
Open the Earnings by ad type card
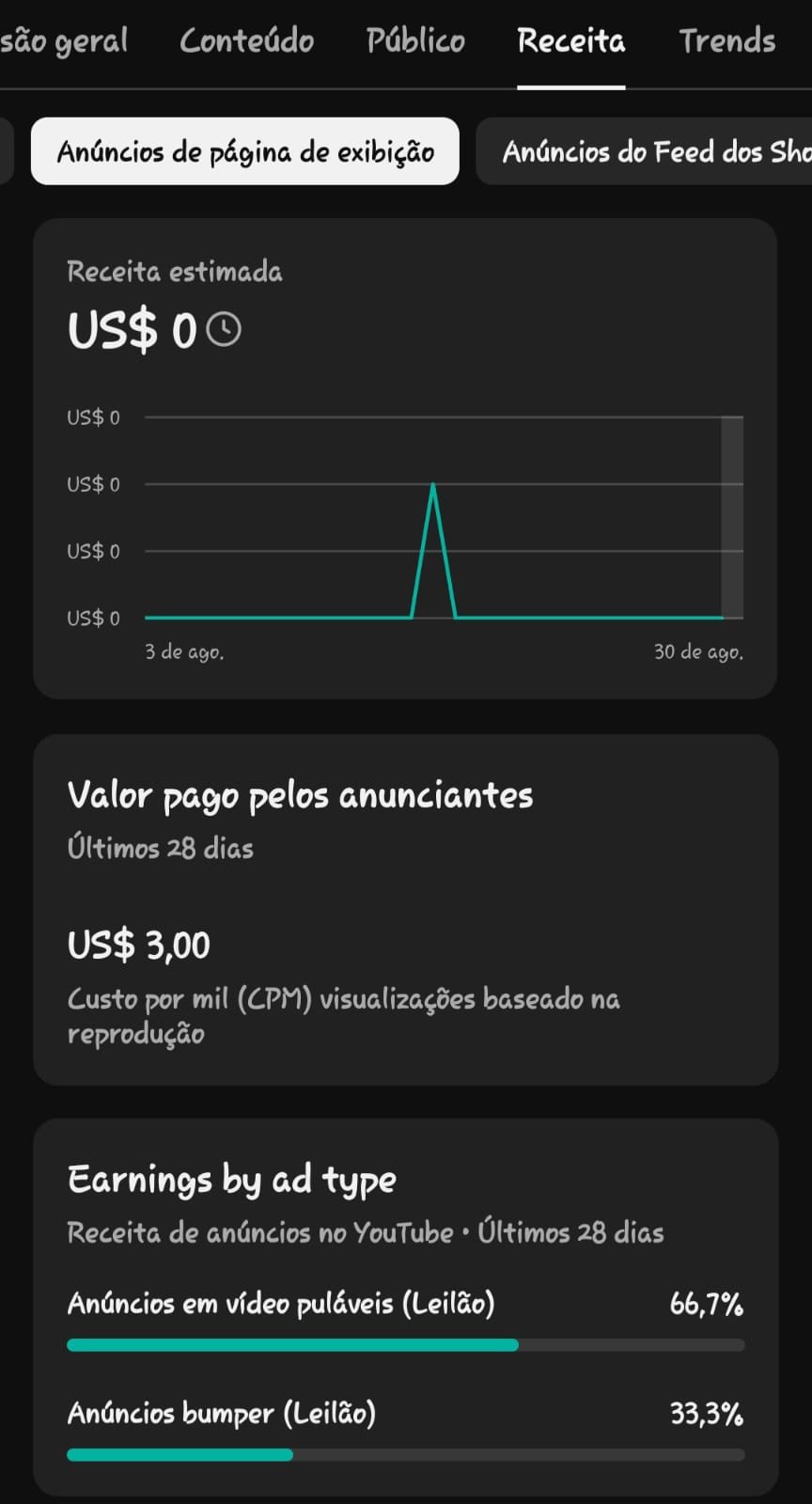point(405,1308)
